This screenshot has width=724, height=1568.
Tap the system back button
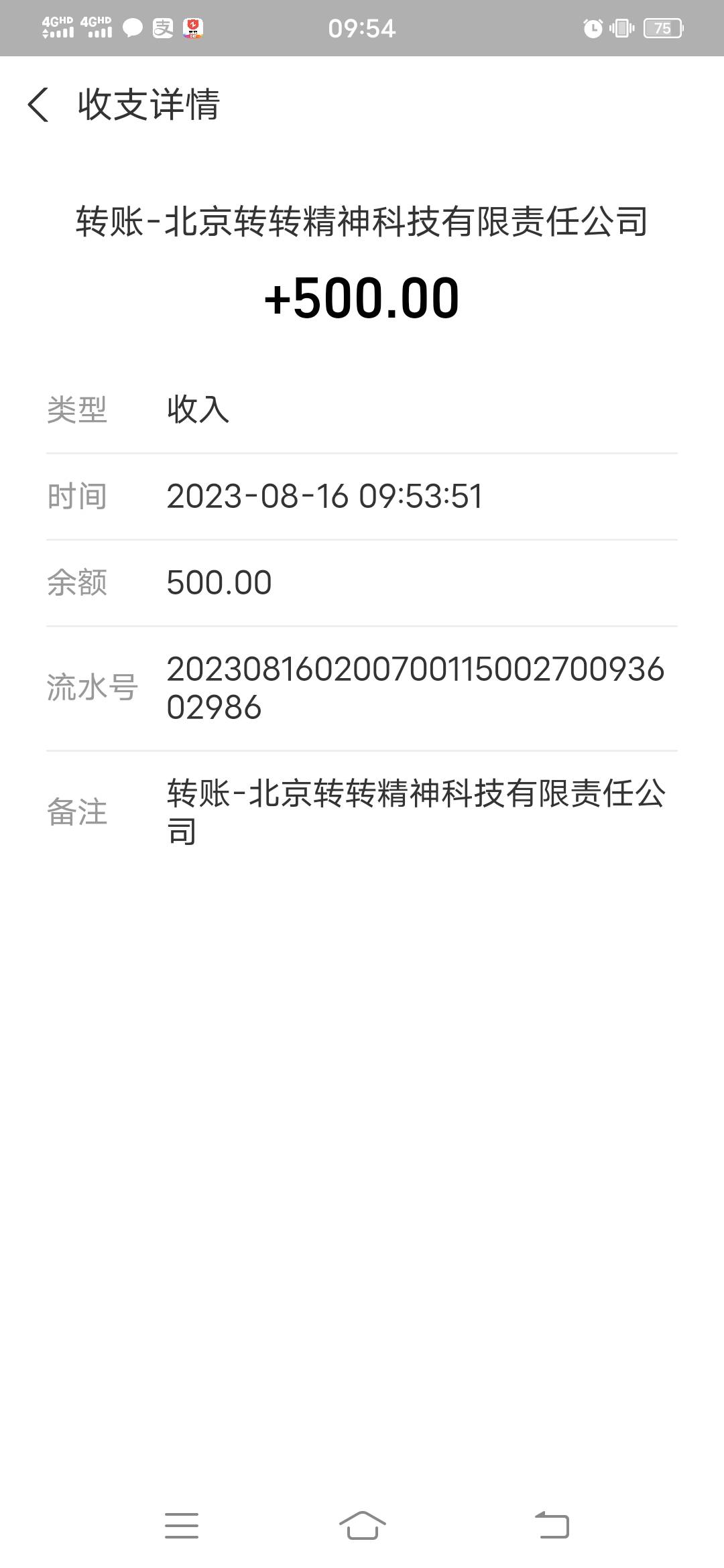click(x=552, y=1526)
